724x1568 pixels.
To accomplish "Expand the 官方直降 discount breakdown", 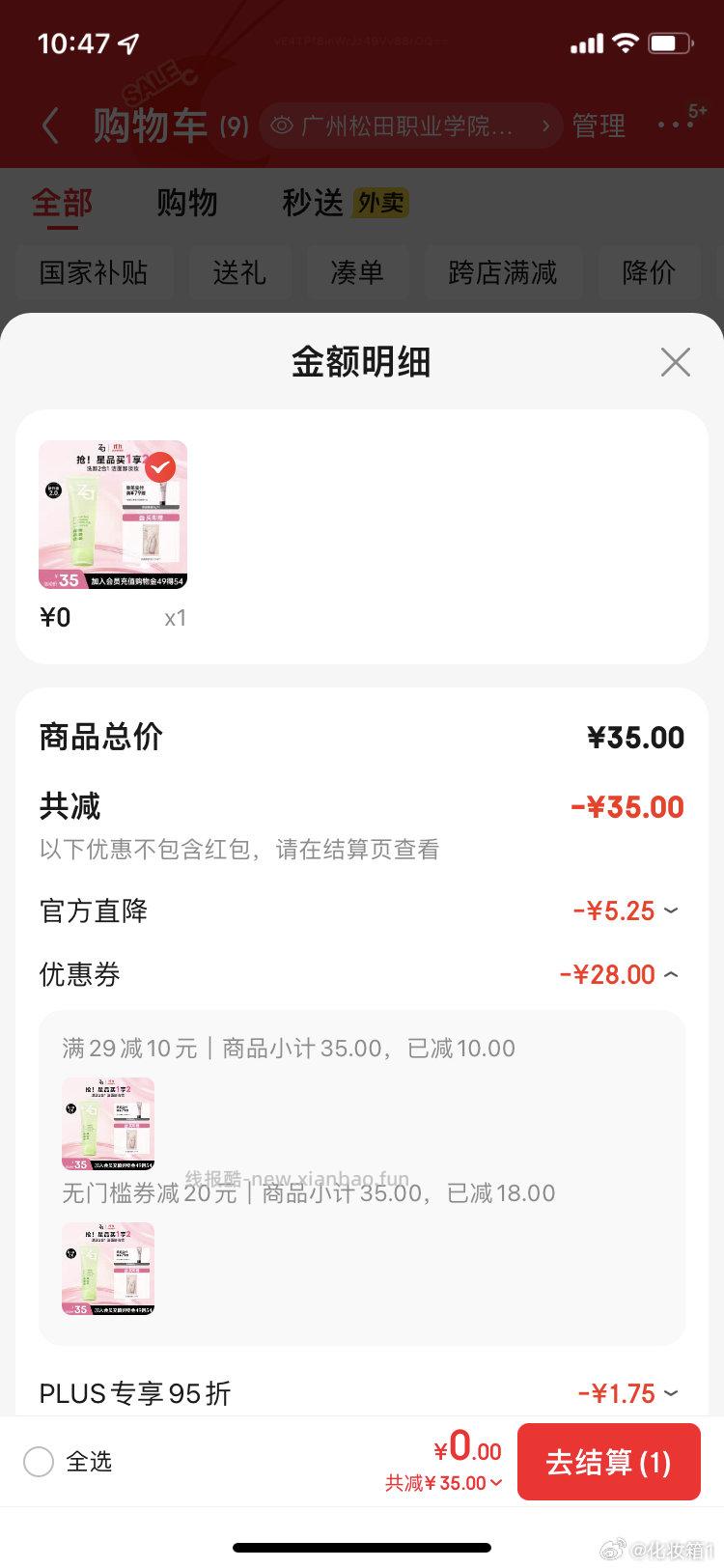I will point(671,910).
